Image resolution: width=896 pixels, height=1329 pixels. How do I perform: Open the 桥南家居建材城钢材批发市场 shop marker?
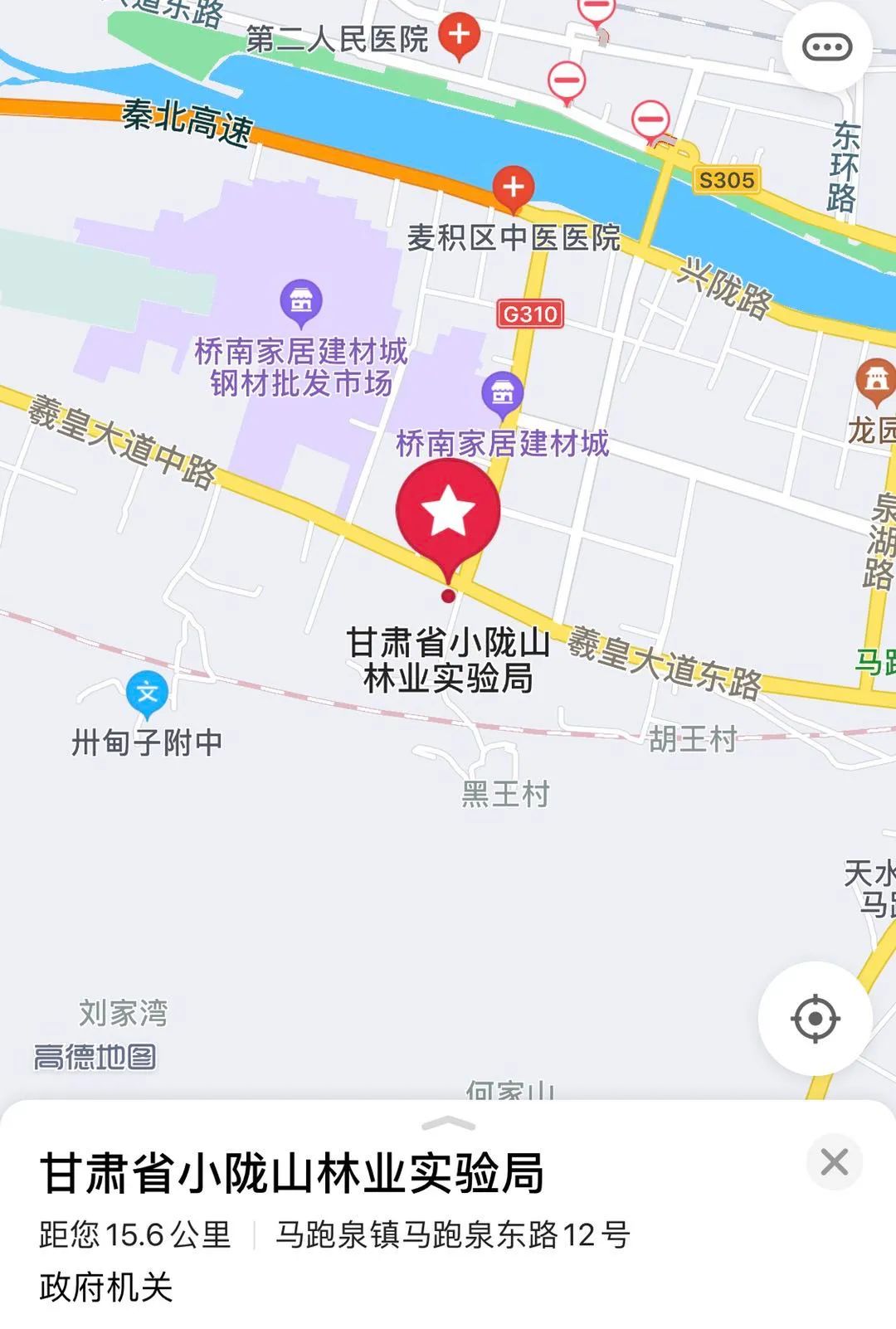(x=301, y=301)
